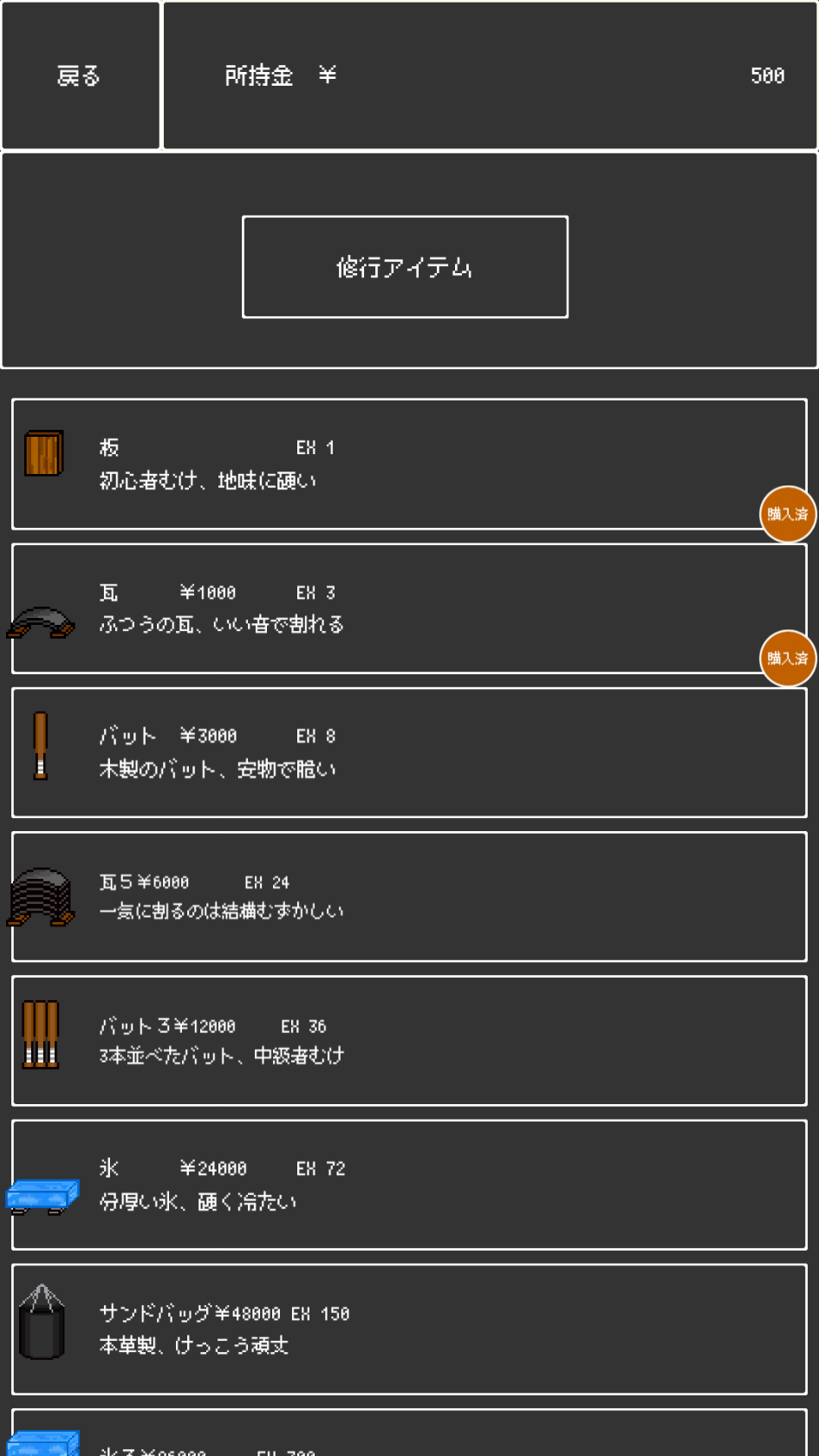Buy the バット ¥3000 item
The height and width of the screenshot is (1456, 819).
coord(409,752)
